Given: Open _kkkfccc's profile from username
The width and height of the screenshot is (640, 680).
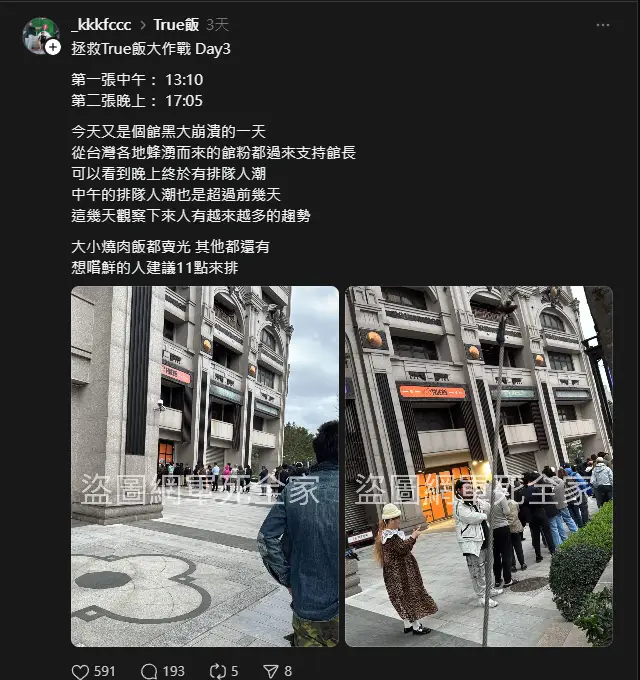Looking at the screenshot, I should [x=102, y=25].
